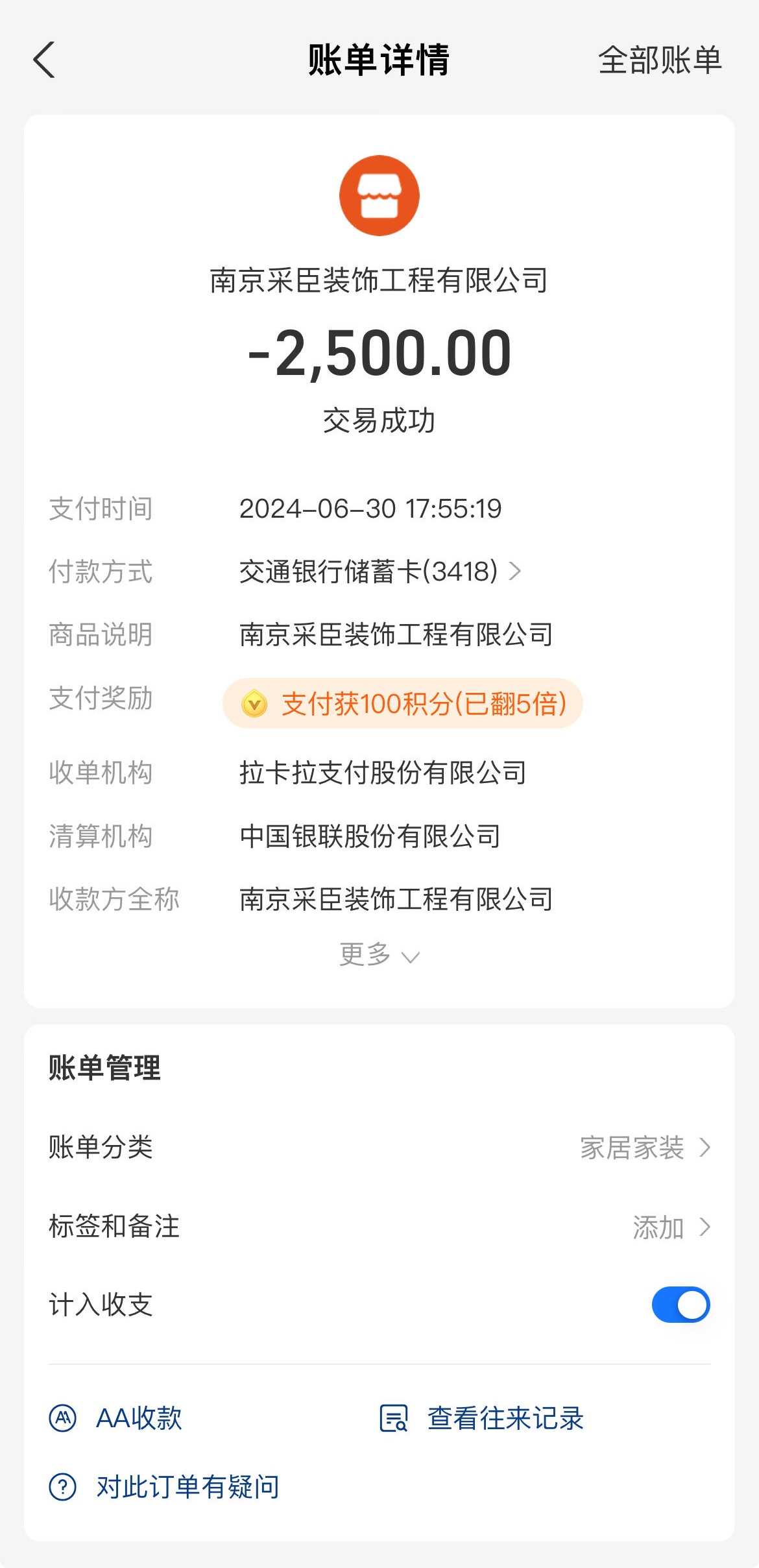
Task: Go back using the top-left arrow
Action: click(44, 60)
